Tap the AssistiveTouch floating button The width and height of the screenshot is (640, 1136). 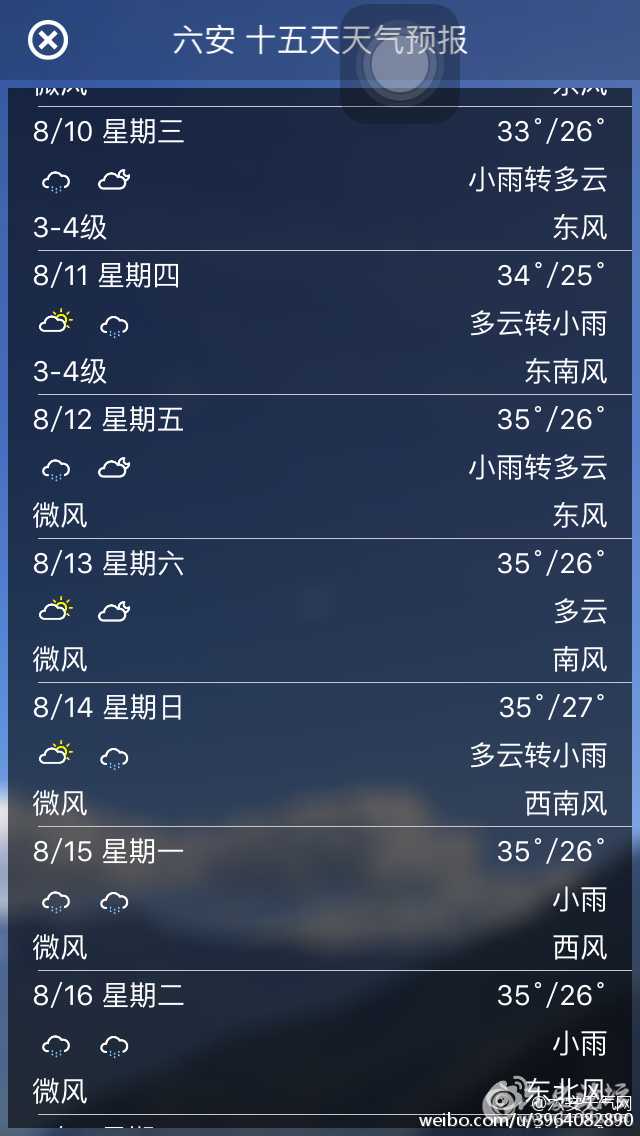[x=400, y=65]
